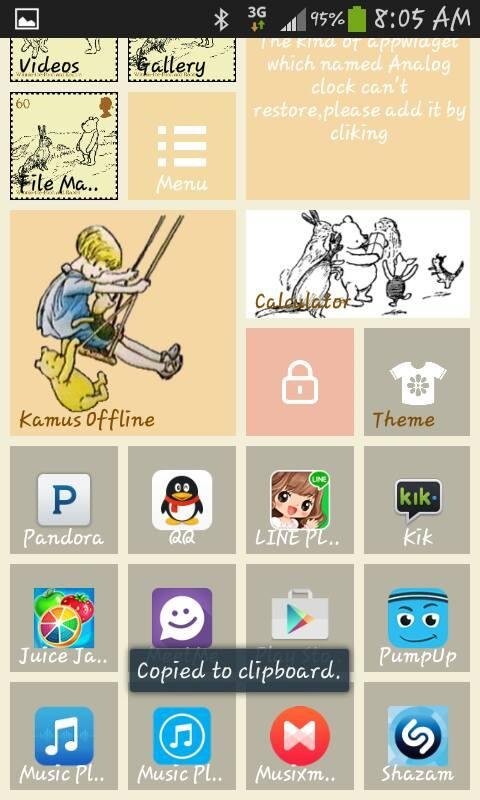
Task: Tap the padlock lock tile
Action: coord(300,382)
